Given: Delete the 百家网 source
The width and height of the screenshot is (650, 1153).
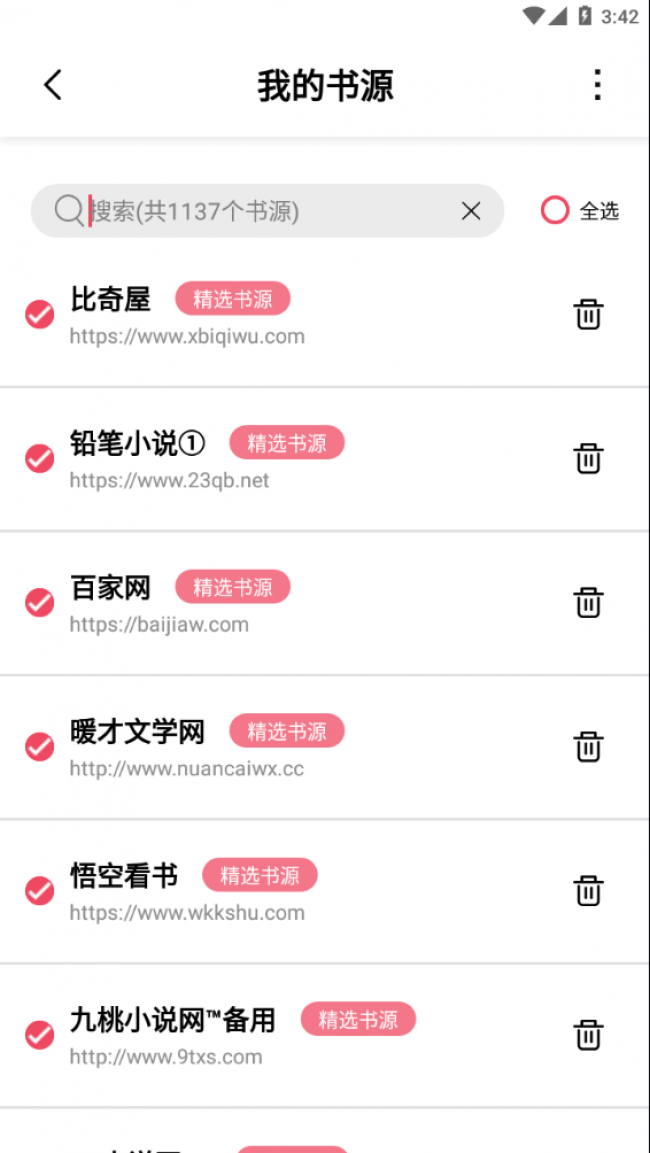Looking at the screenshot, I should 588,602.
